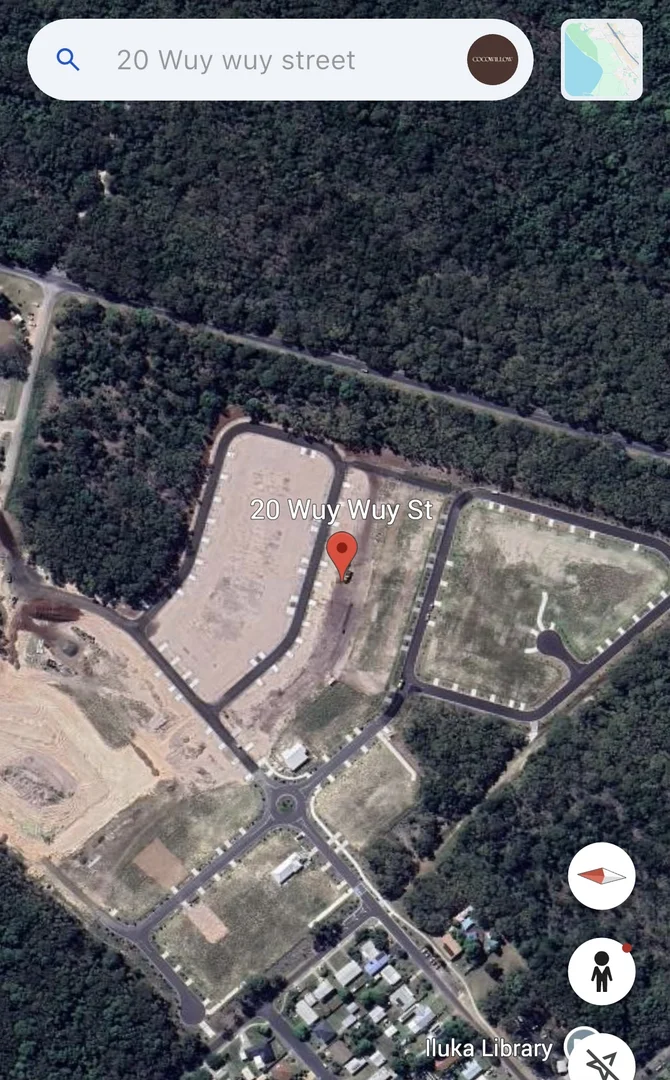Open Street View pegman button
The image size is (670, 1080).
[601, 971]
